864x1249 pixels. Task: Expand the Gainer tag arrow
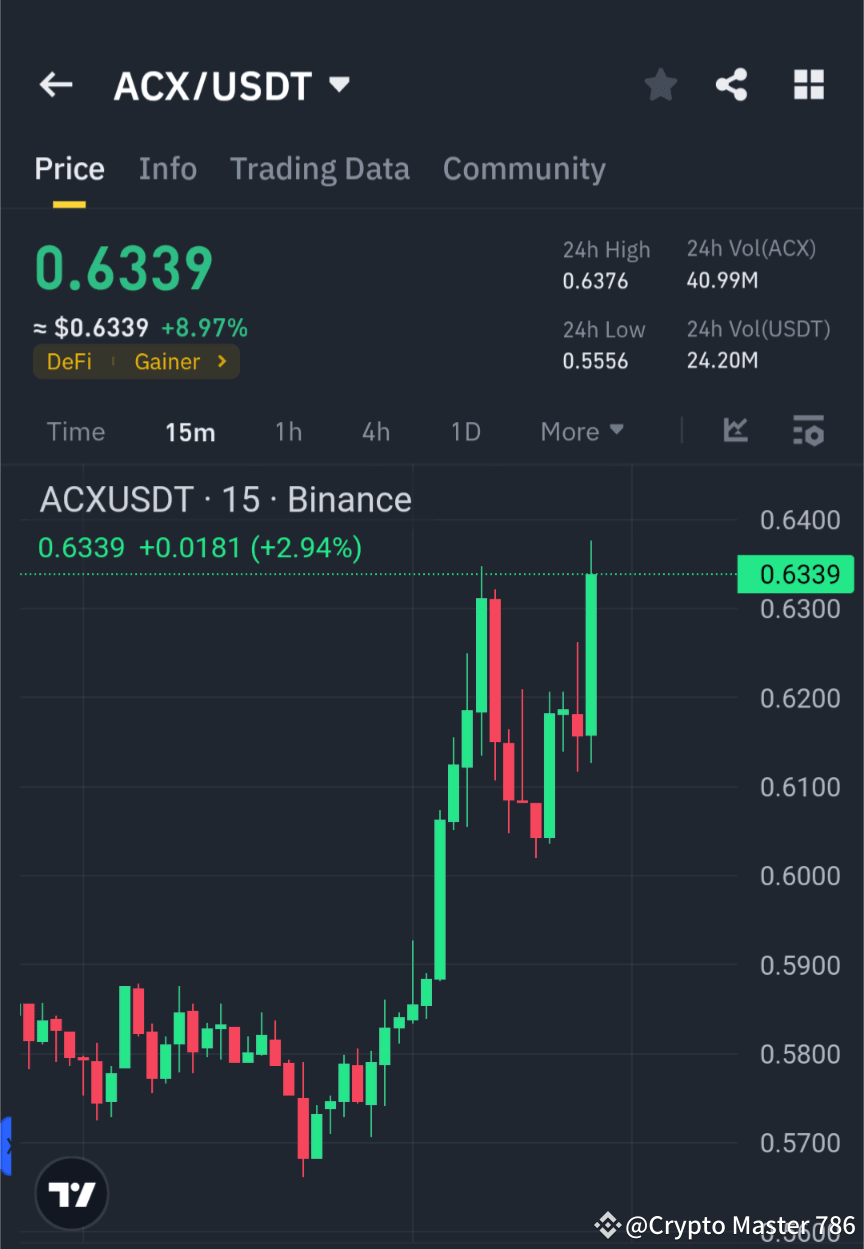[221, 362]
